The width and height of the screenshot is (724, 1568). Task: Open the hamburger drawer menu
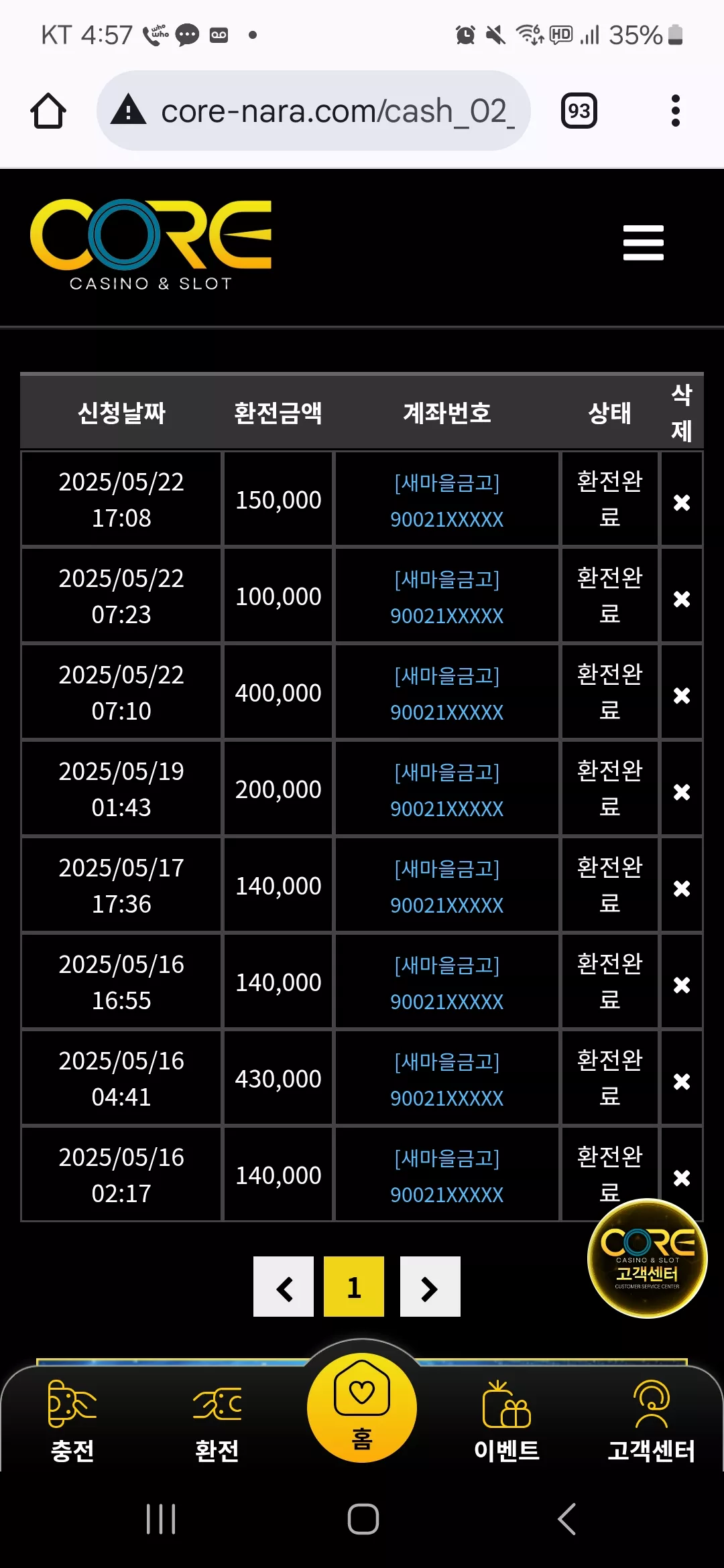644,243
